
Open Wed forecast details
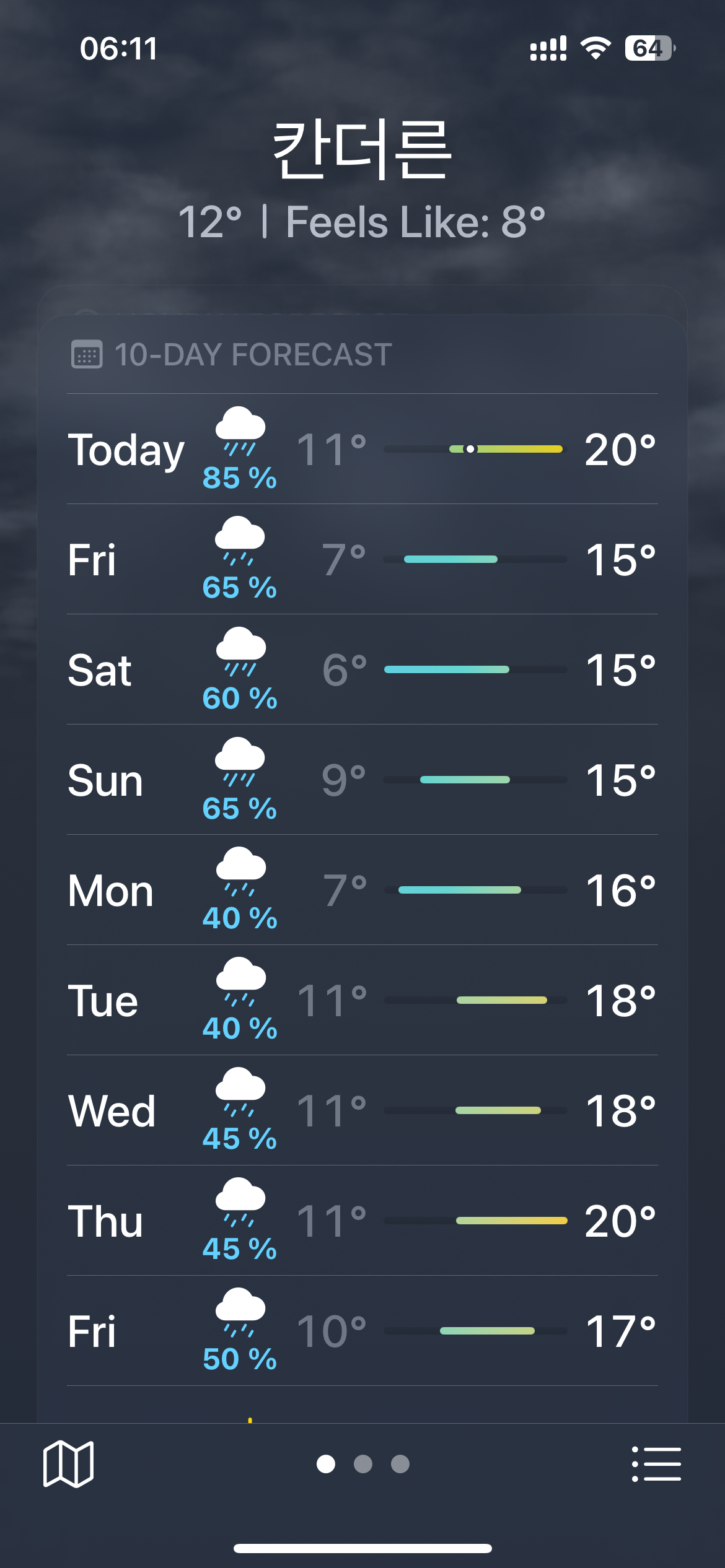362,1110
